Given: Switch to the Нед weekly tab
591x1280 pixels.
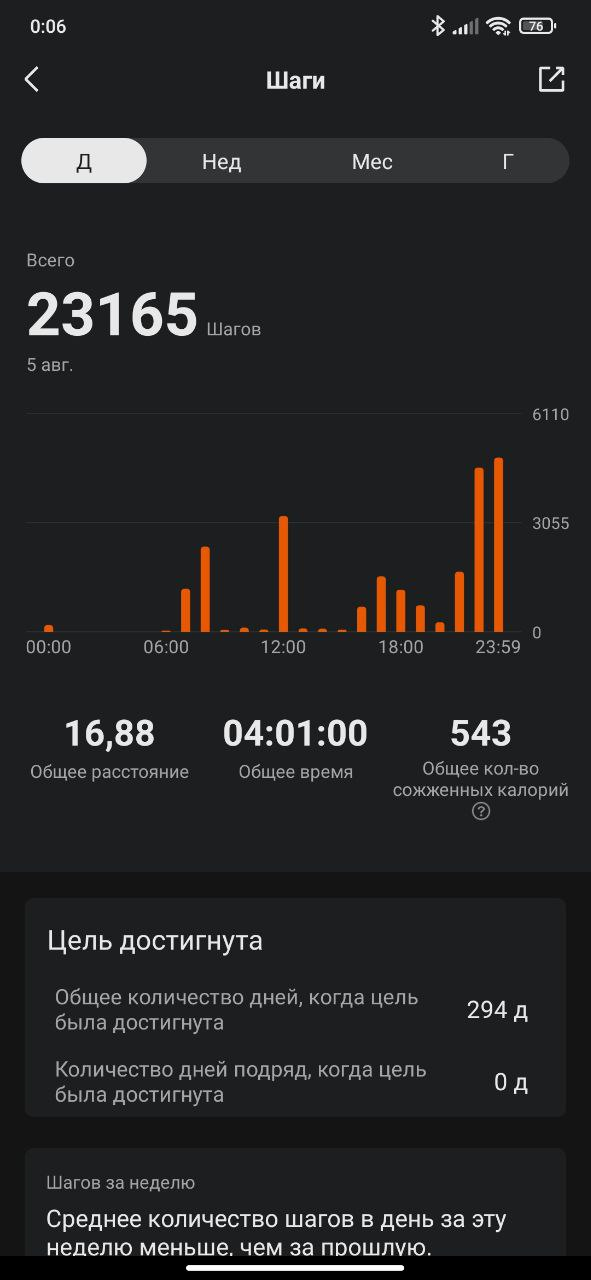Looking at the screenshot, I should pyautogui.click(x=222, y=161).
